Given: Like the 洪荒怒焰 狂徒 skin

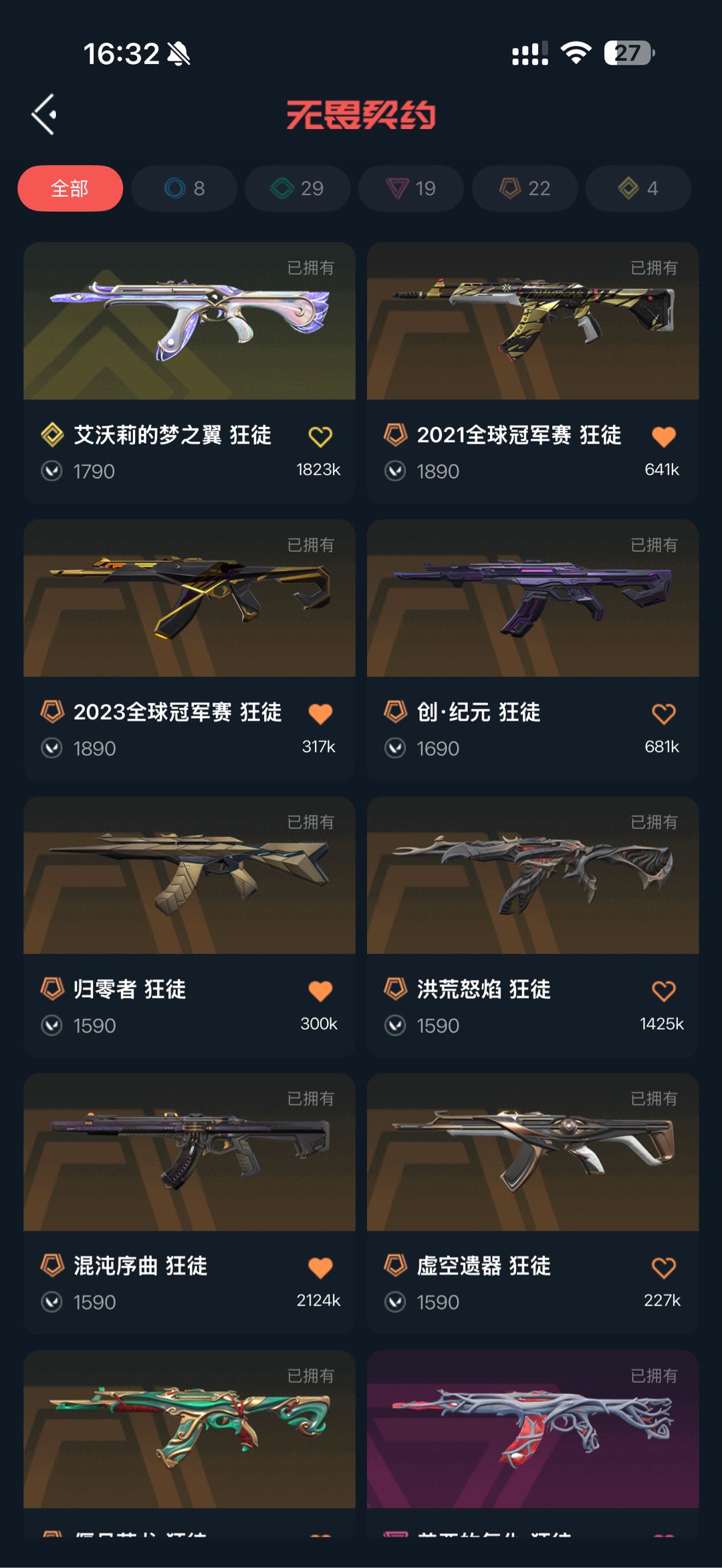Looking at the screenshot, I should [x=664, y=991].
